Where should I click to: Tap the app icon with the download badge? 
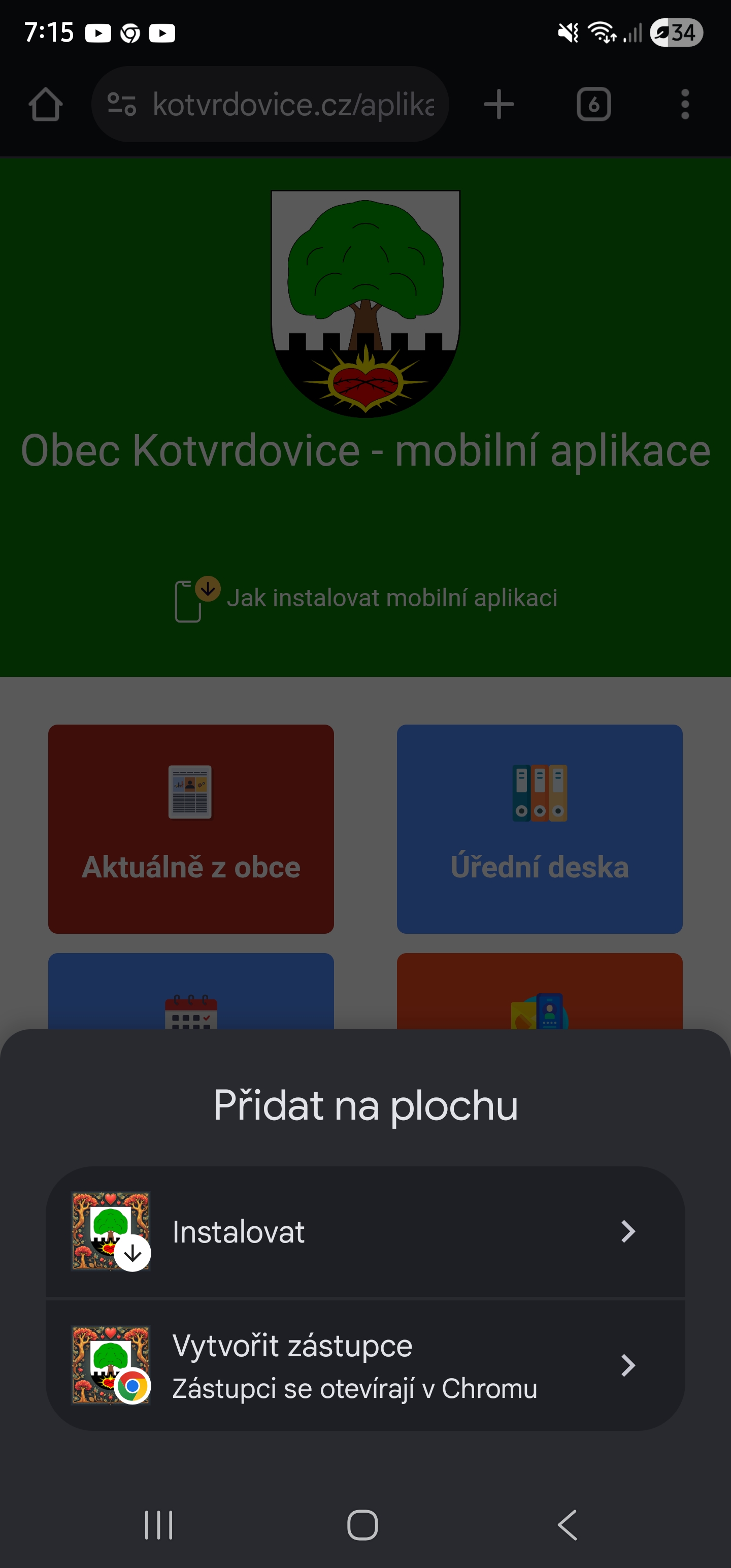pyautogui.click(x=111, y=1232)
